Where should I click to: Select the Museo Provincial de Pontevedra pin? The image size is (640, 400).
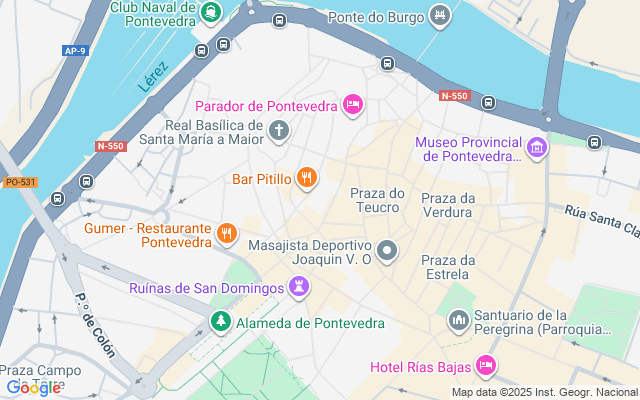(x=537, y=147)
